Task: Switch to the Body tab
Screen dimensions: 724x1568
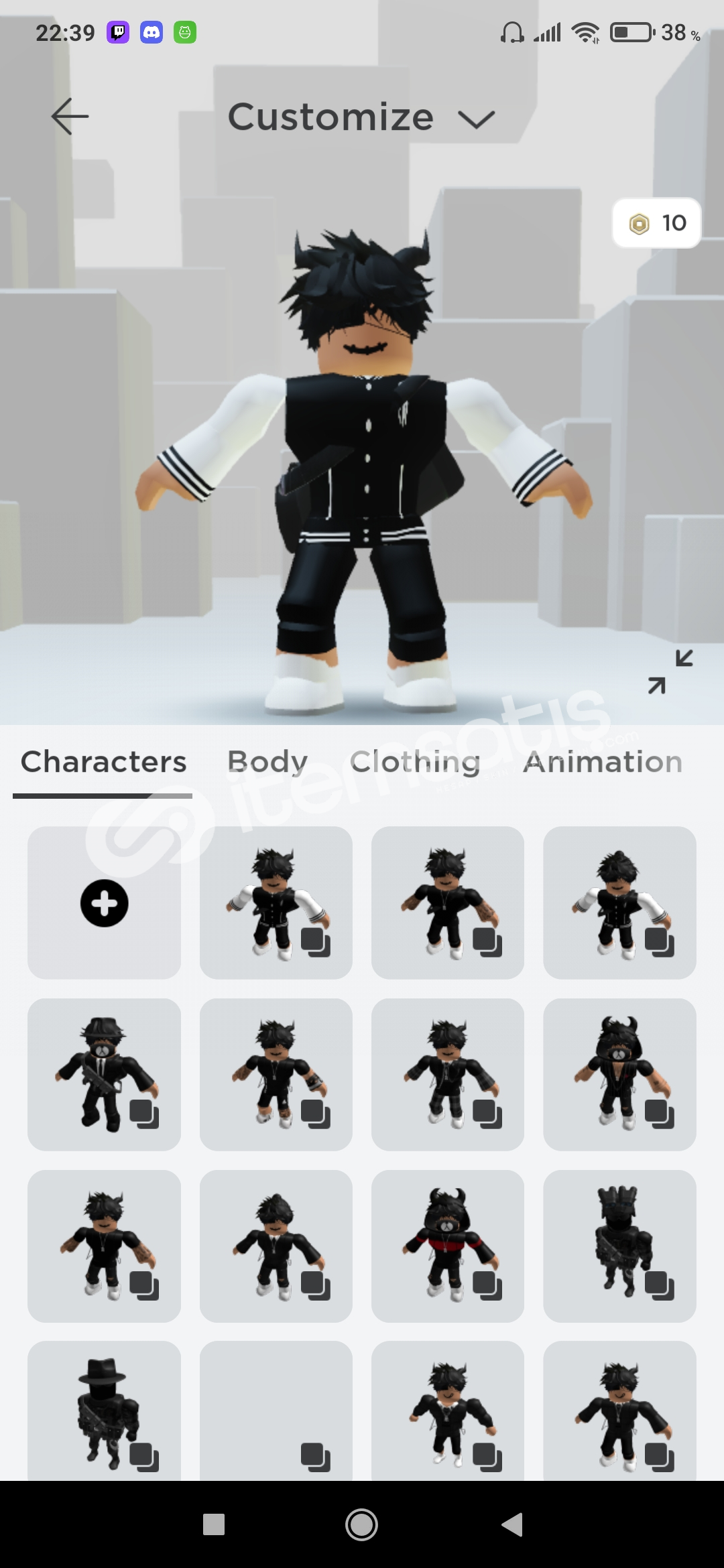Action: point(267,762)
